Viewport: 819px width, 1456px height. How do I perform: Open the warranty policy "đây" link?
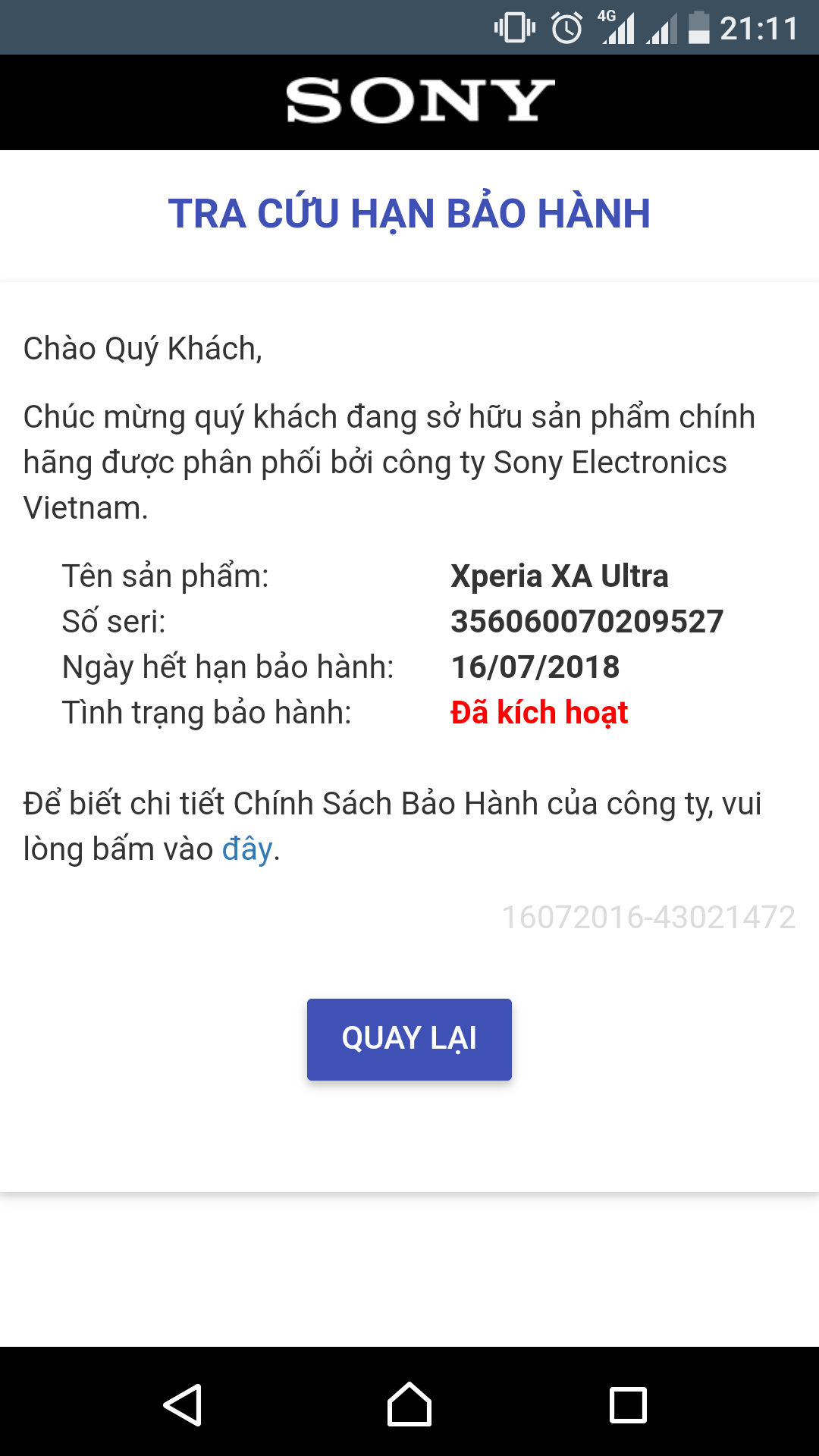pos(247,849)
